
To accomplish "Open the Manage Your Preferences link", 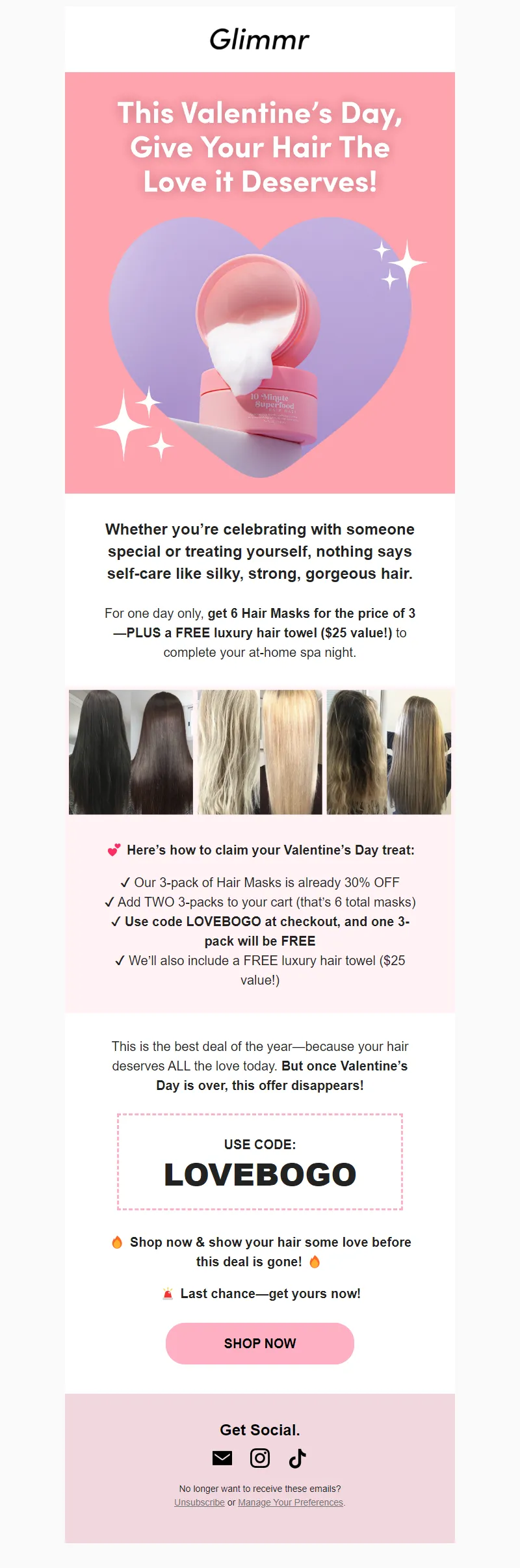I will (291, 1502).
